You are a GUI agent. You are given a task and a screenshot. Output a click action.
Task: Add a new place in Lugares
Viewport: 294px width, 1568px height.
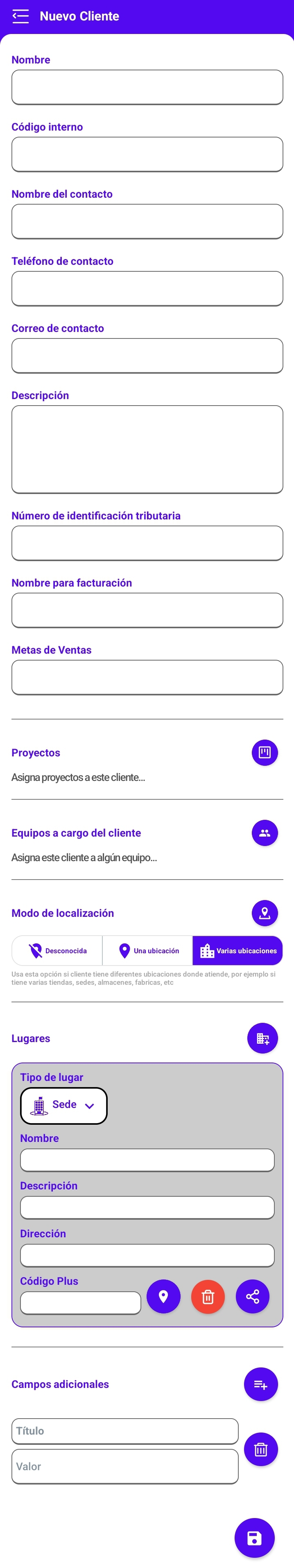tap(262, 1038)
